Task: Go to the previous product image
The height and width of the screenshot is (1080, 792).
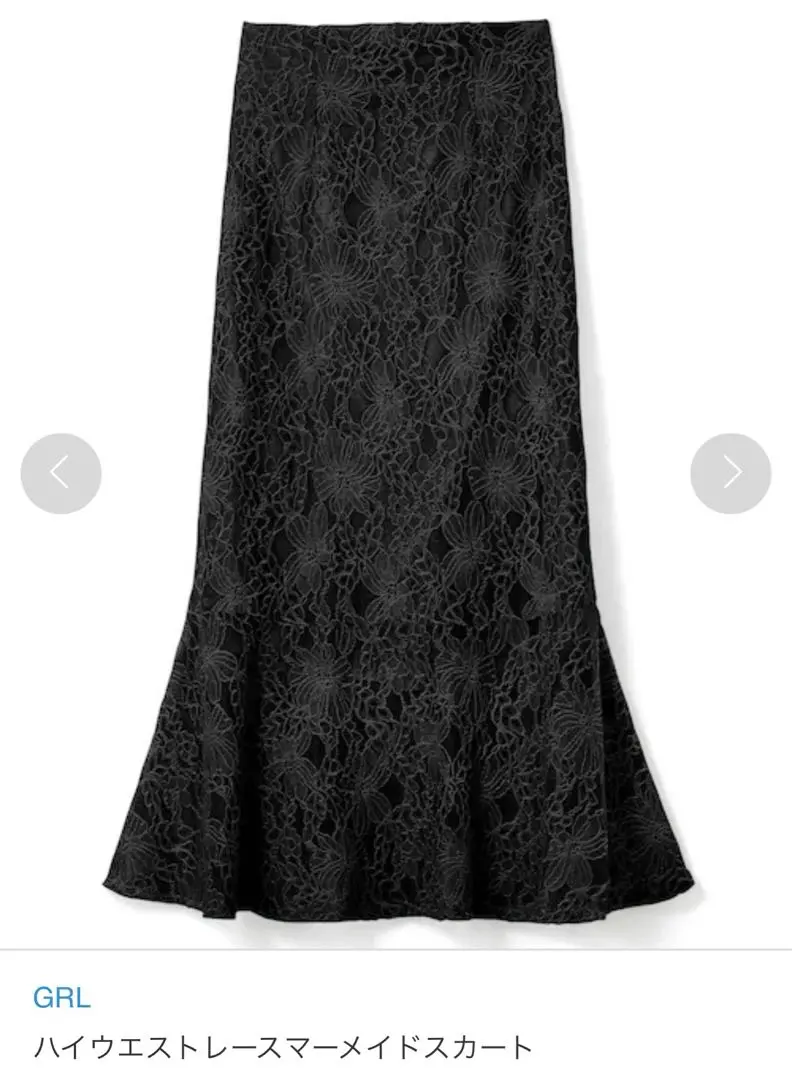Action: click(x=61, y=473)
